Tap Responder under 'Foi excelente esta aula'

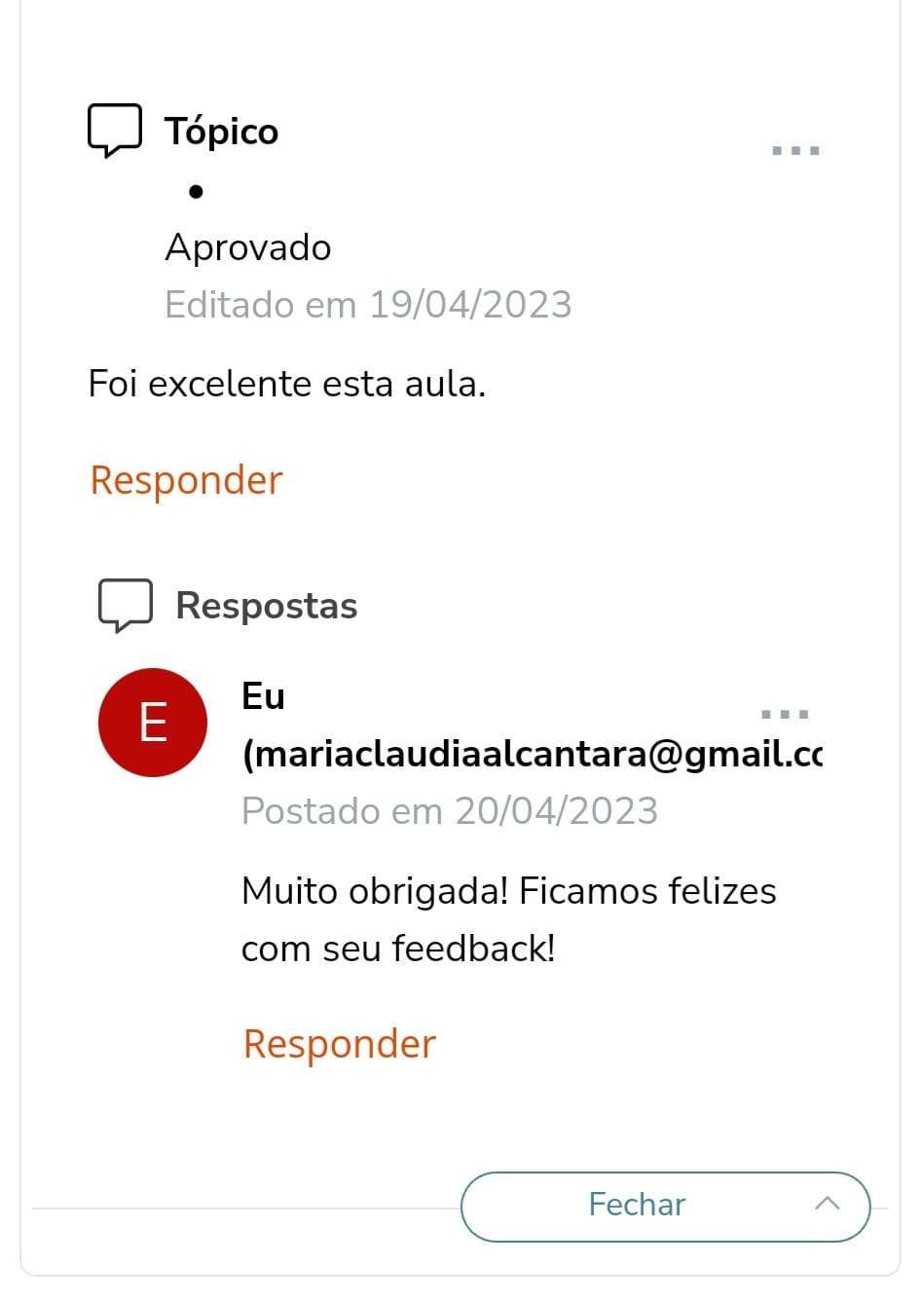pos(186,480)
